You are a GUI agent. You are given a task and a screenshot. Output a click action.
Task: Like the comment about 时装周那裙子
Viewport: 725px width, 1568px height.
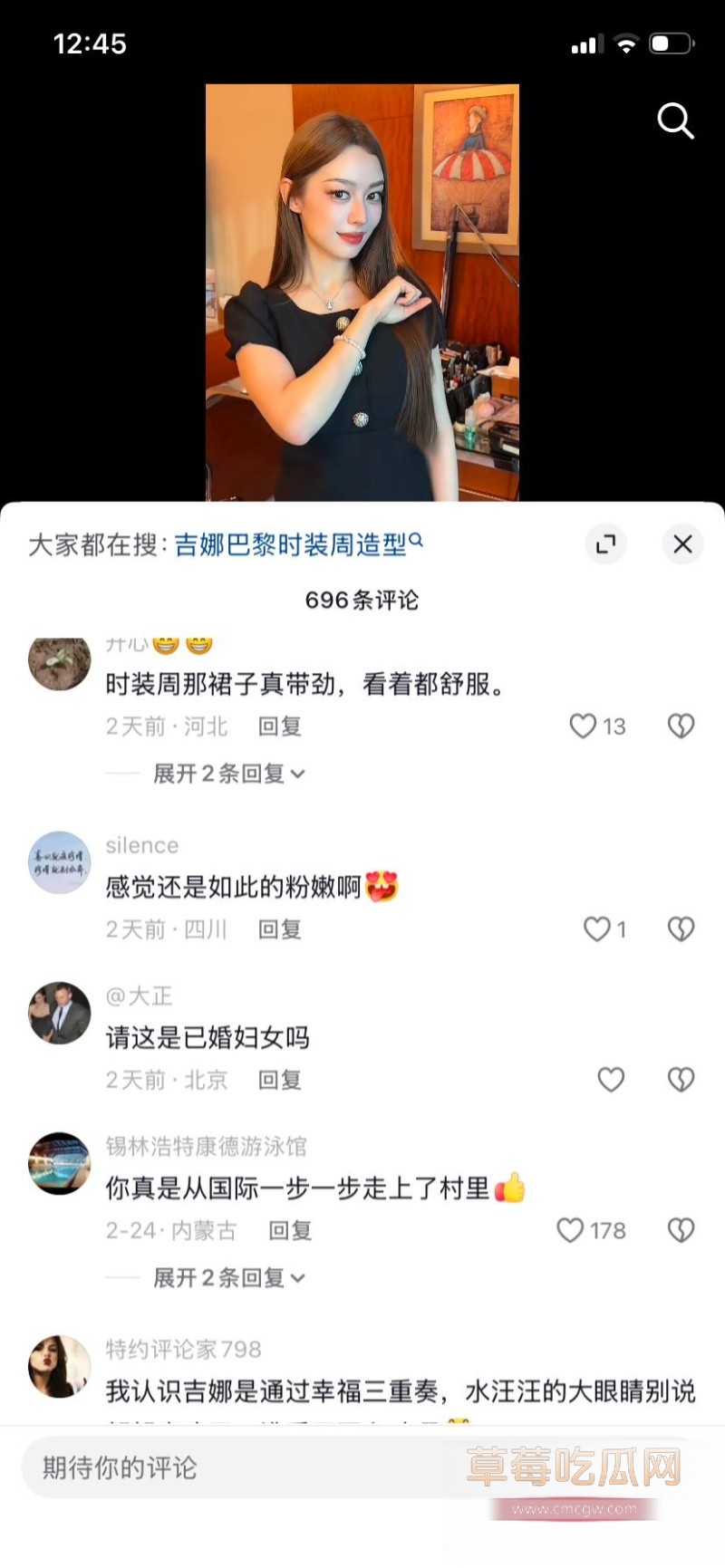(x=585, y=726)
